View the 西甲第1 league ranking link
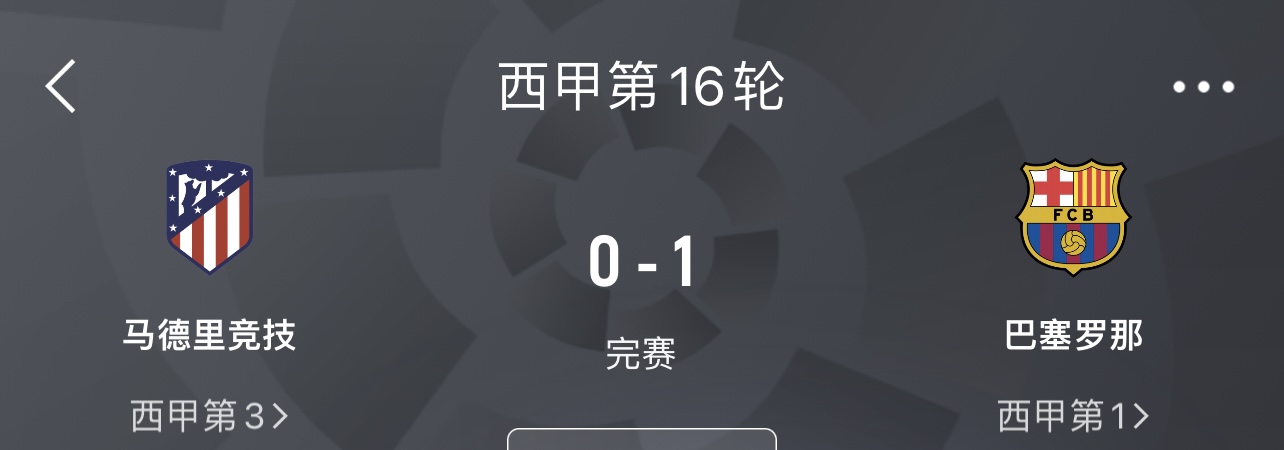 tap(1073, 416)
